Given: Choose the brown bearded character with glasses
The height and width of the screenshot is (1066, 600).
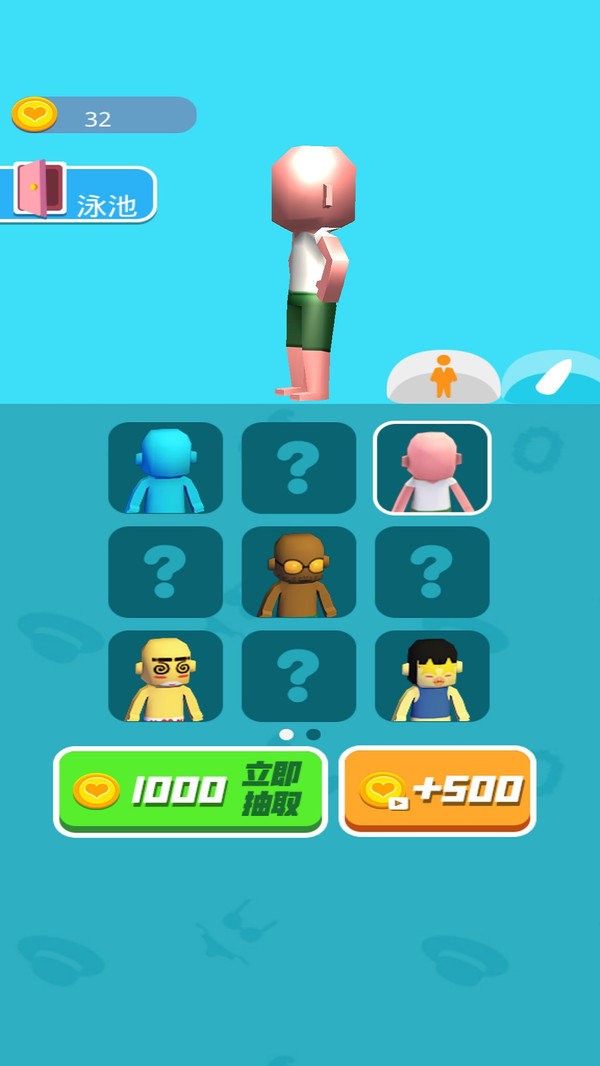Looking at the screenshot, I should coord(299,572).
